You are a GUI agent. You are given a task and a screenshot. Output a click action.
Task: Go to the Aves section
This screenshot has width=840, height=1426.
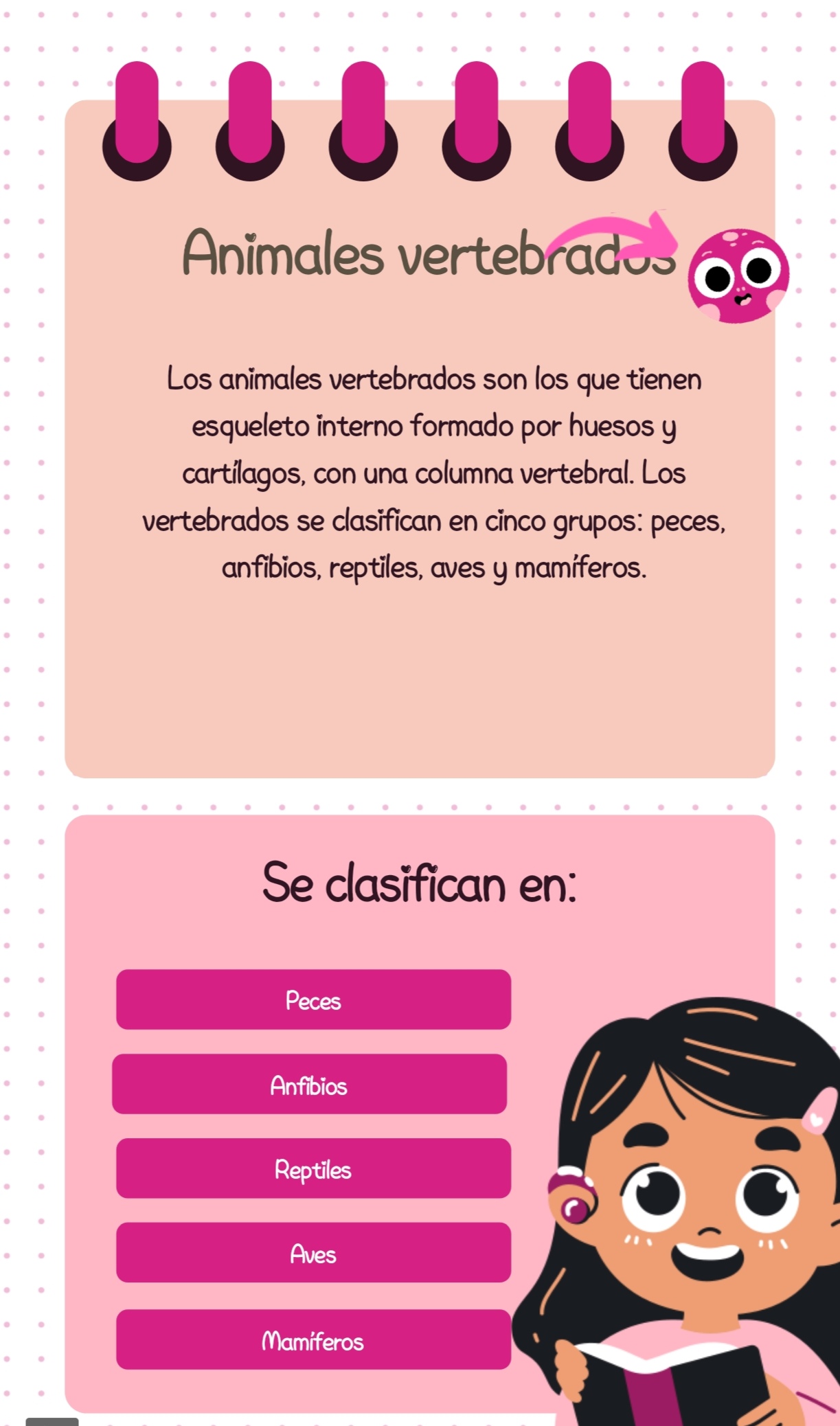(313, 1253)
